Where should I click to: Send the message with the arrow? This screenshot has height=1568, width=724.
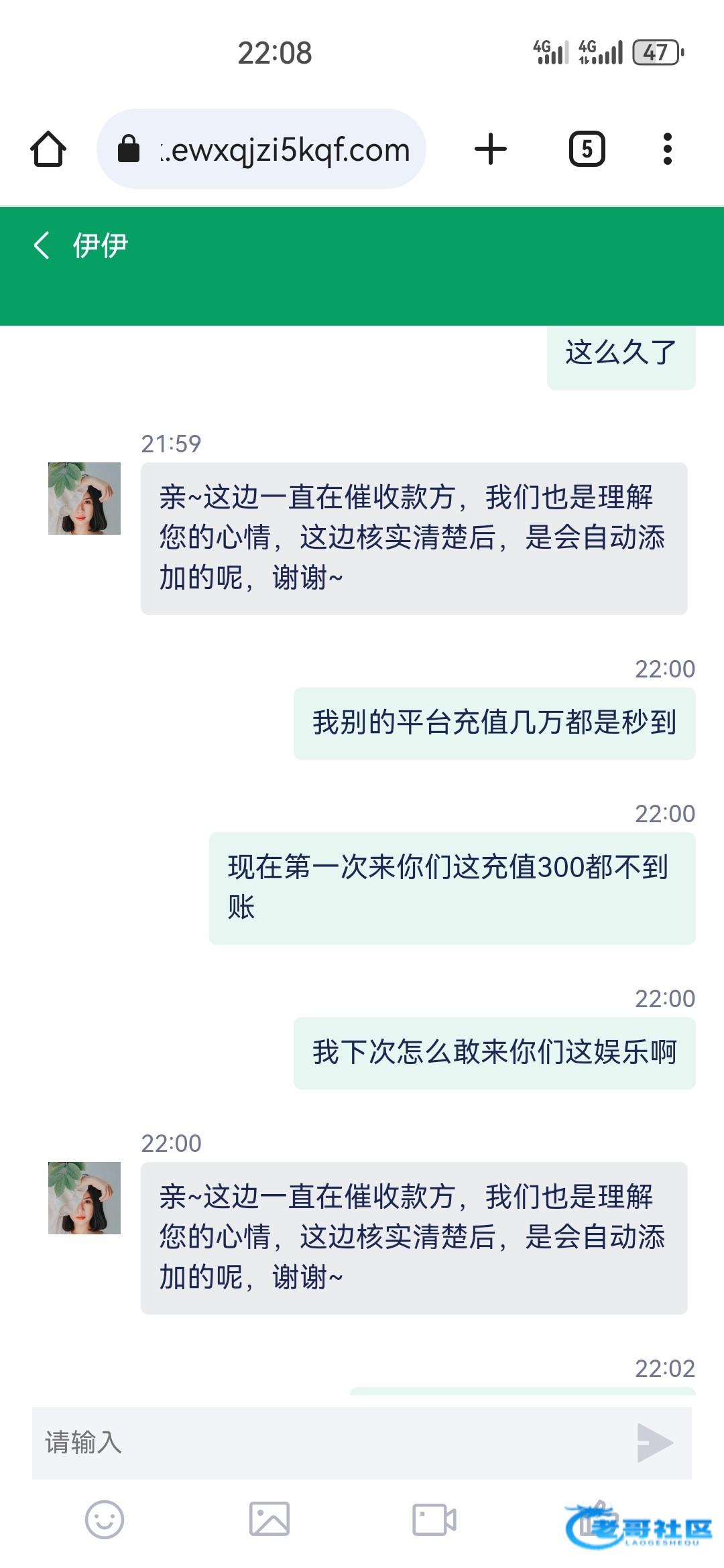pyautogui.click(x=654, y=1442)
